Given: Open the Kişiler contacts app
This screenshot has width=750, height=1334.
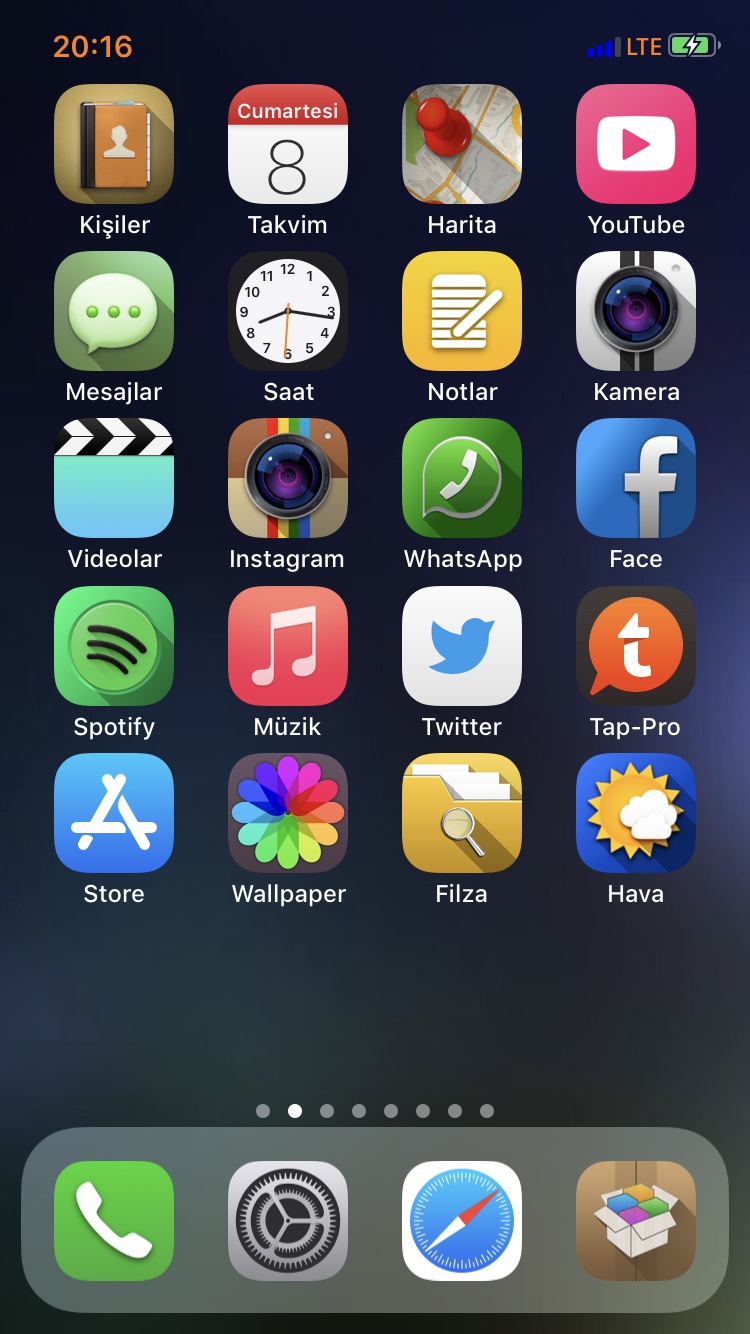Looking at the screenshot, I should (114, 144).
